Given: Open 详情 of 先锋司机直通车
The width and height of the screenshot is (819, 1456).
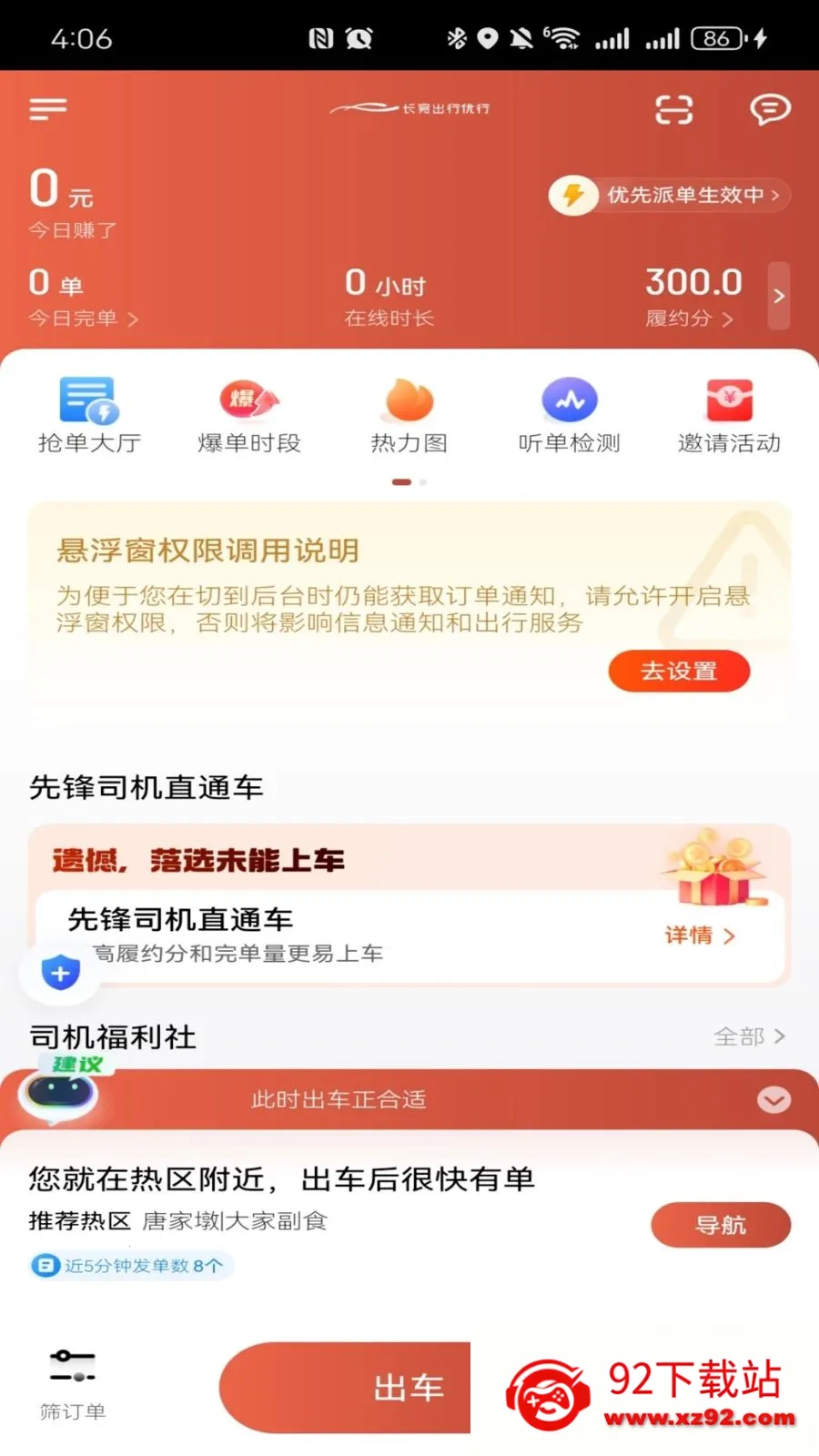Looking at the screenshot, I should point(699,935).
